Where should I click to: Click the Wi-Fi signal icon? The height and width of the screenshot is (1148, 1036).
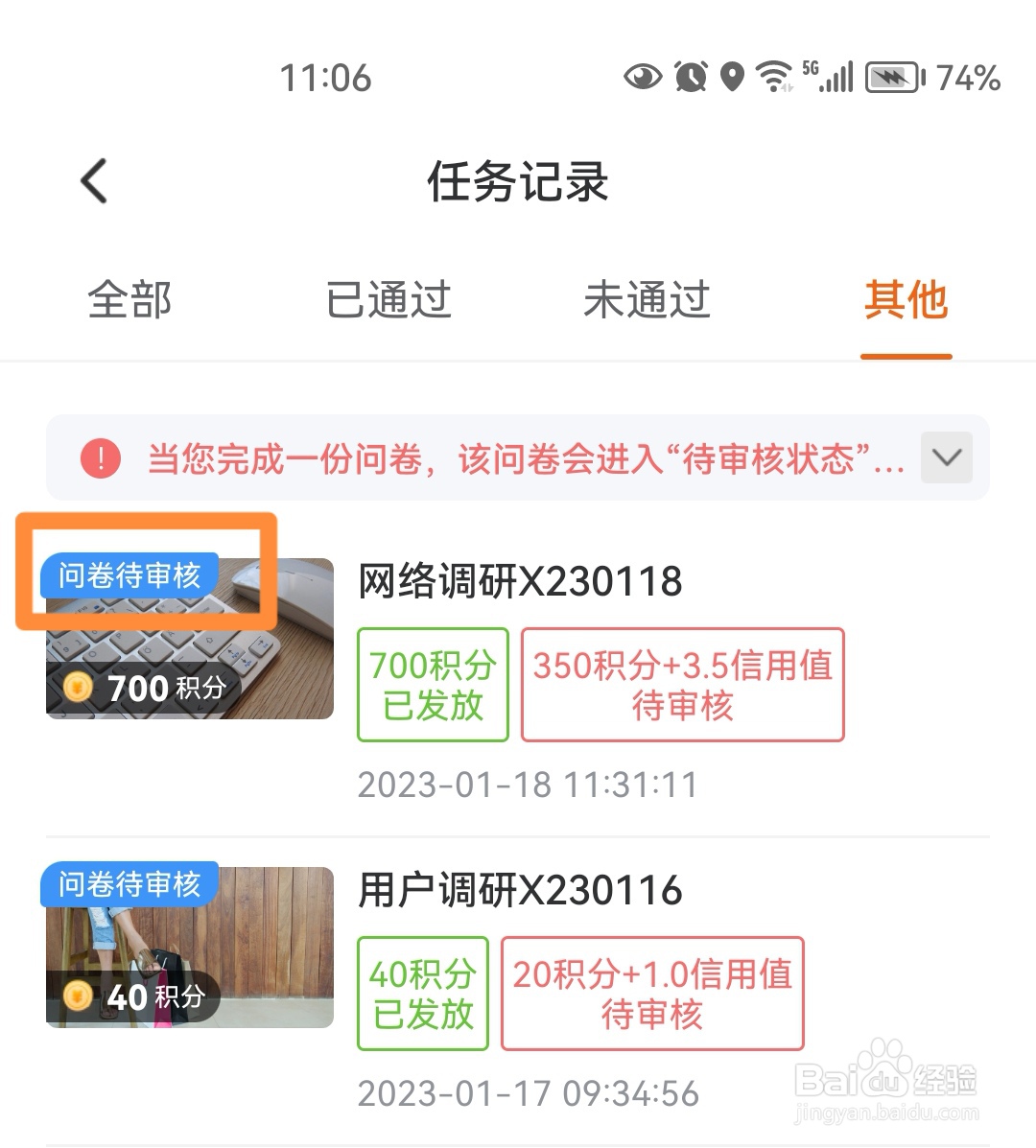[x=773, y=77]
